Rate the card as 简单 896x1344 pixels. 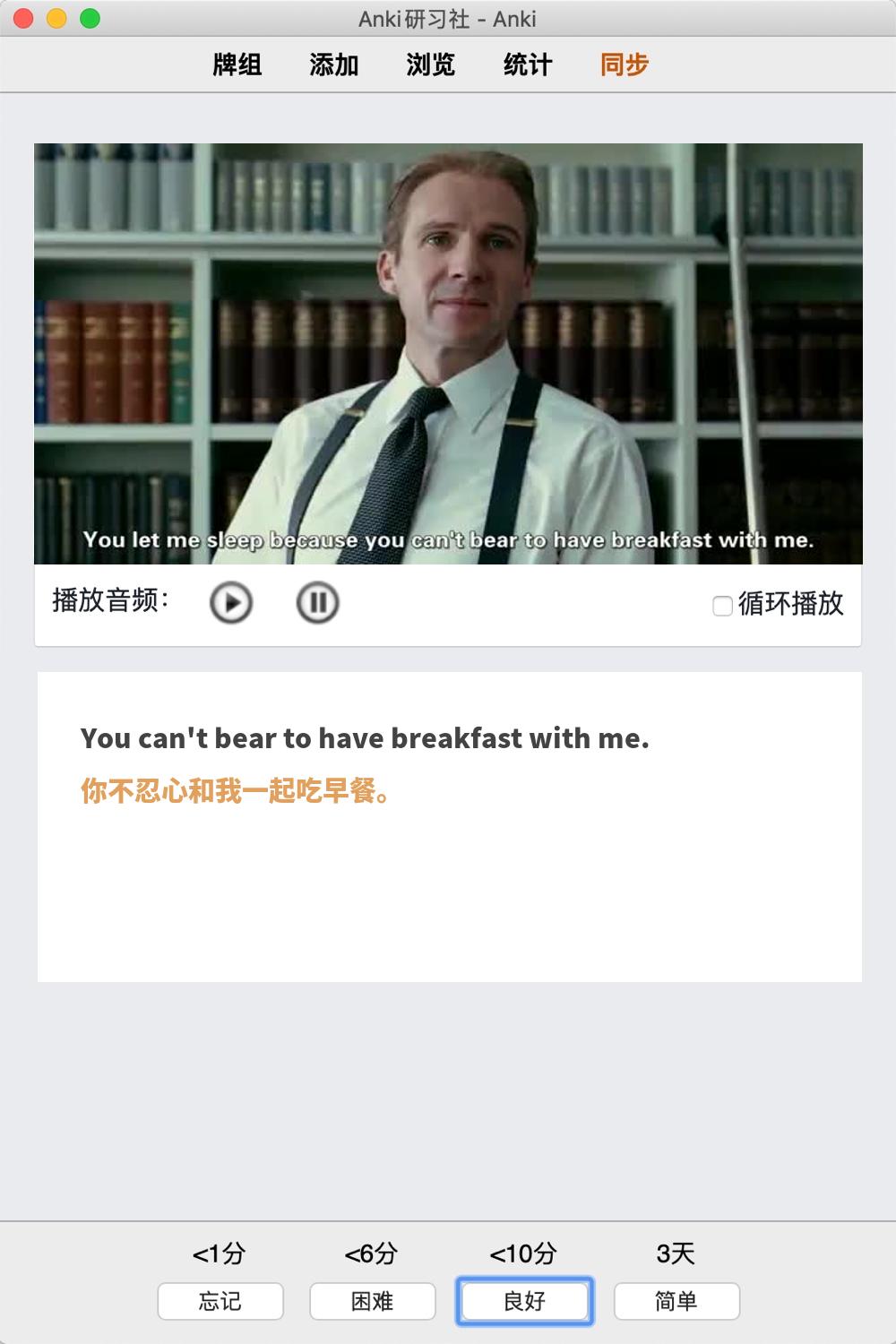(x=676, y=1301)
